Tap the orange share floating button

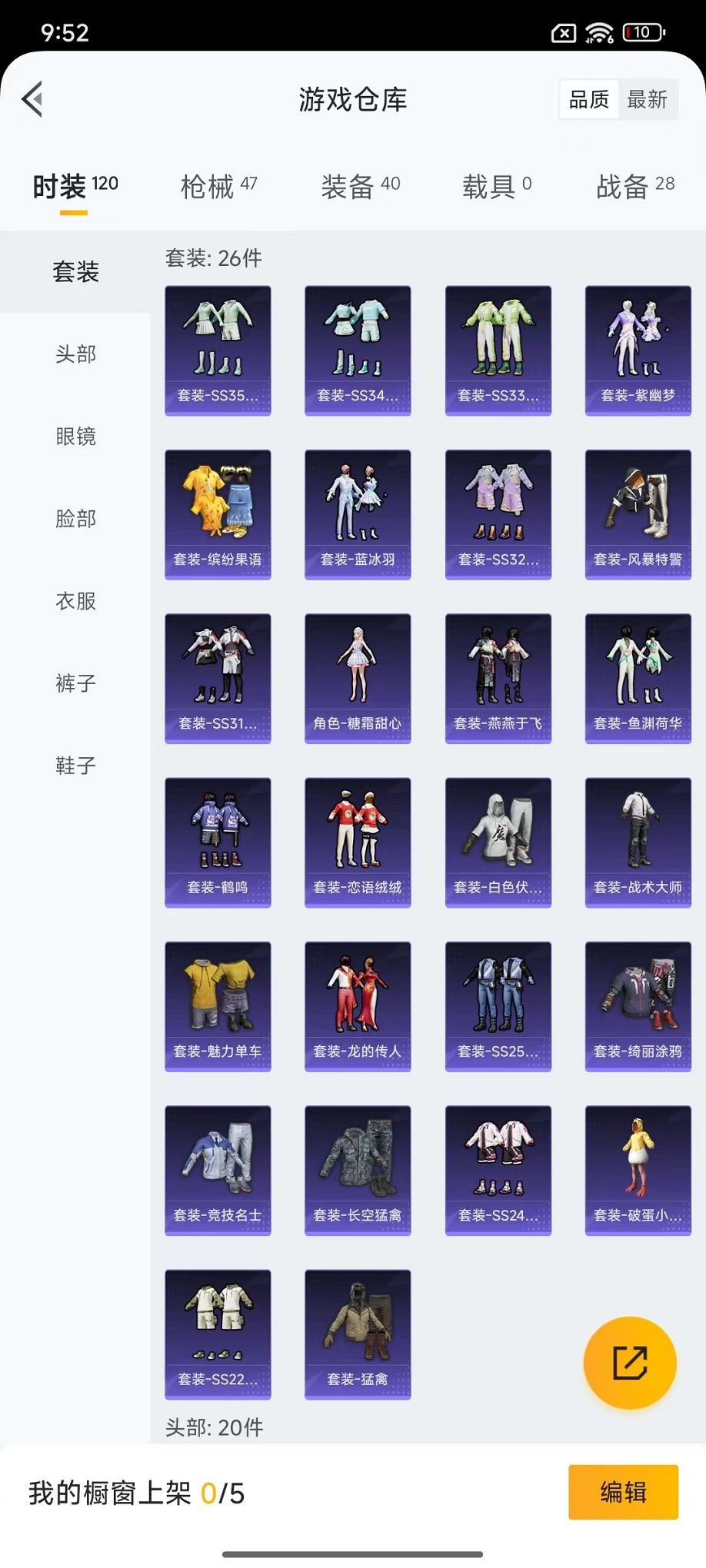[630, 1363]
